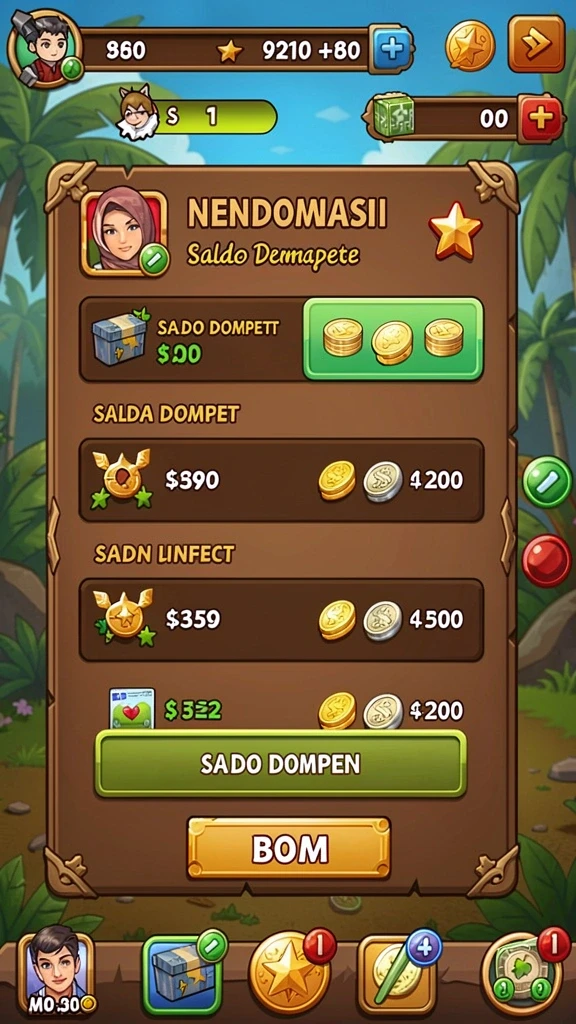Tap the gold star in the panel header

[455, 230]
